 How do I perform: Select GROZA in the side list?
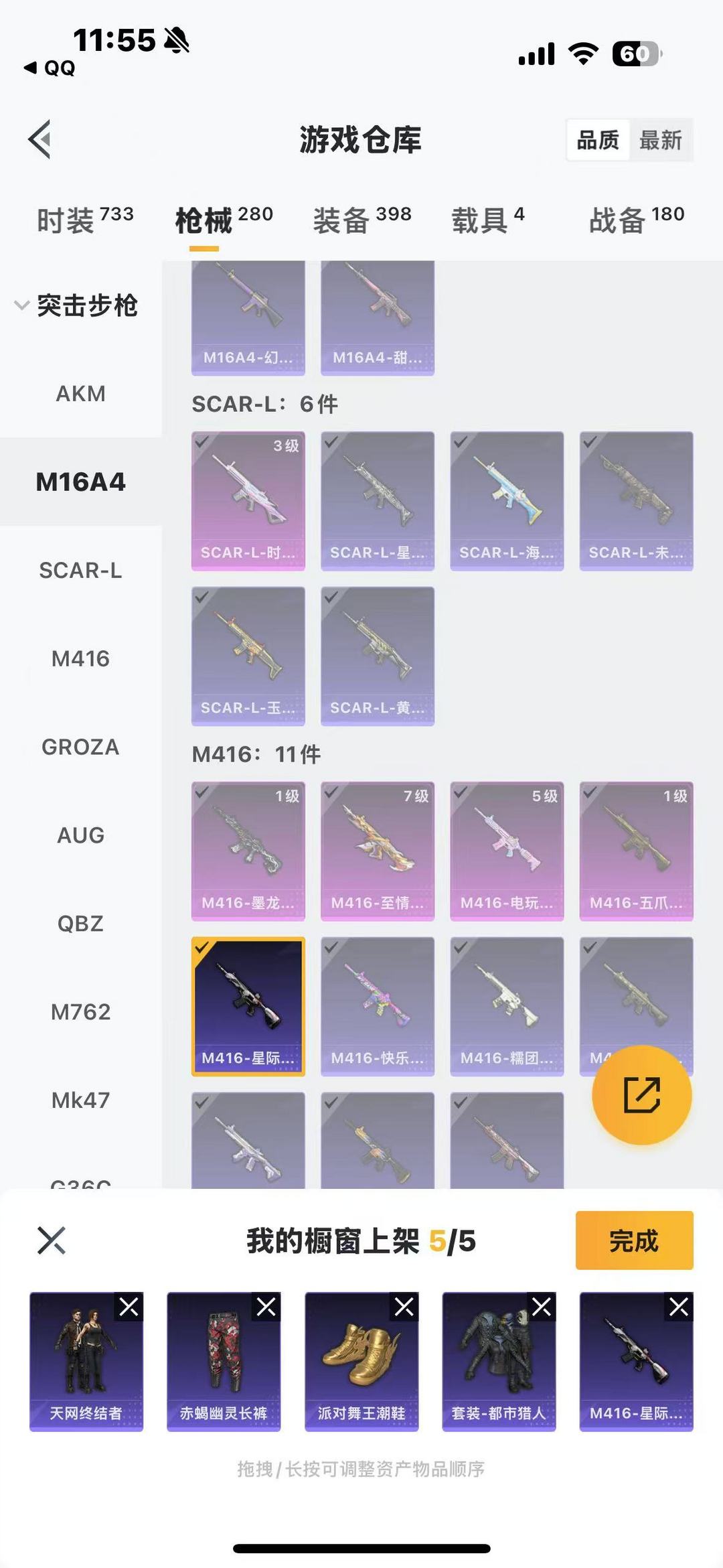(x=80, y=747)
